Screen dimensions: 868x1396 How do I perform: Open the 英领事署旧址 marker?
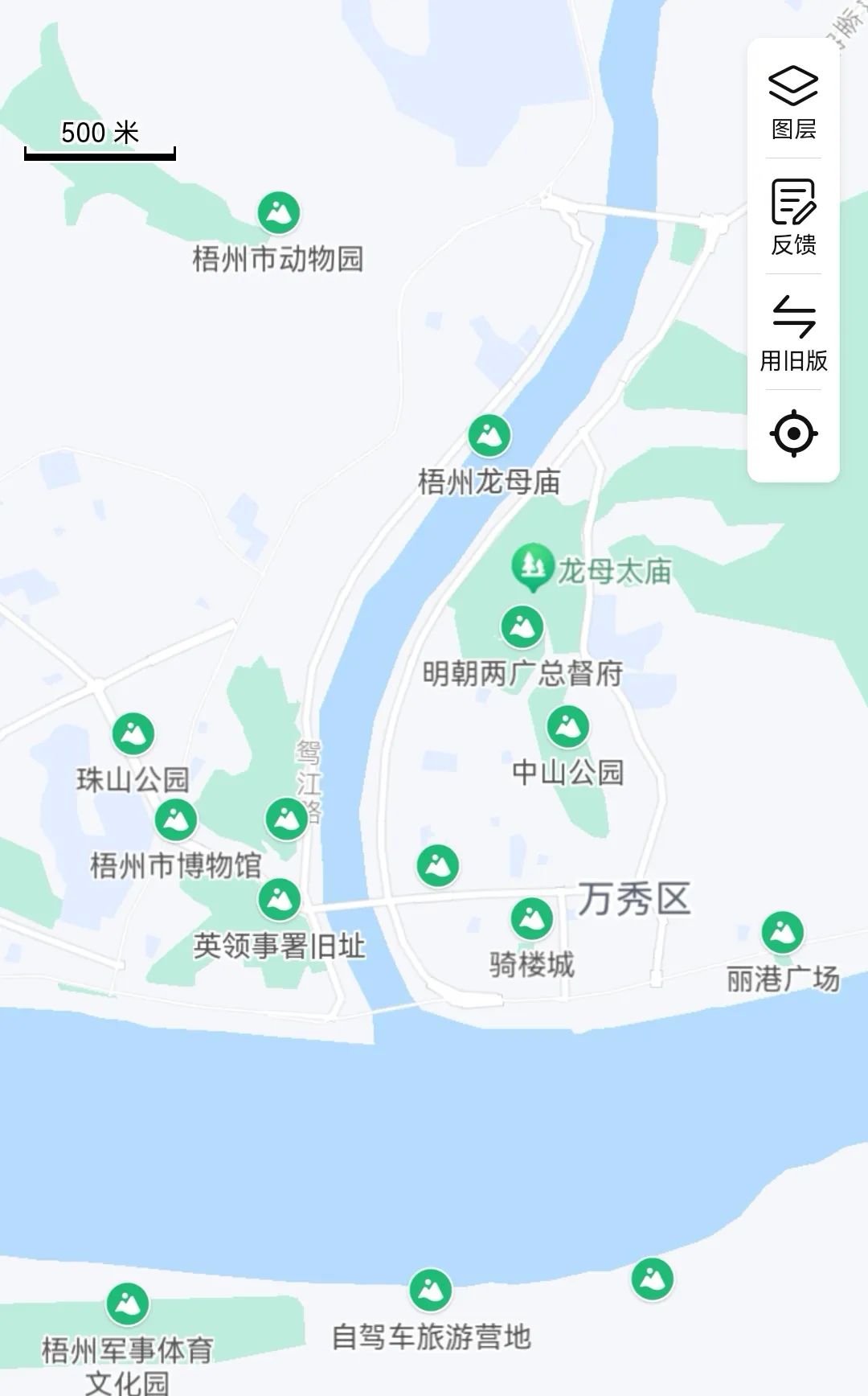[x=280, y=900]
